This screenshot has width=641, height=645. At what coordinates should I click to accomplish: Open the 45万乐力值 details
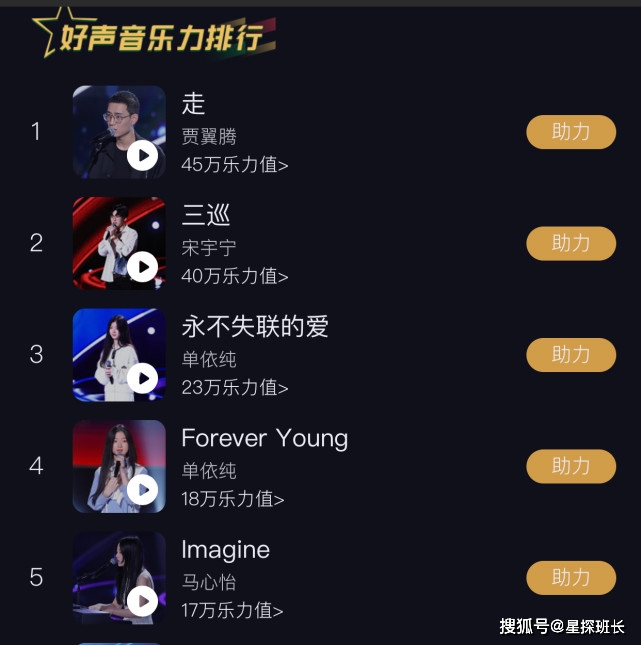click(235, 164)
